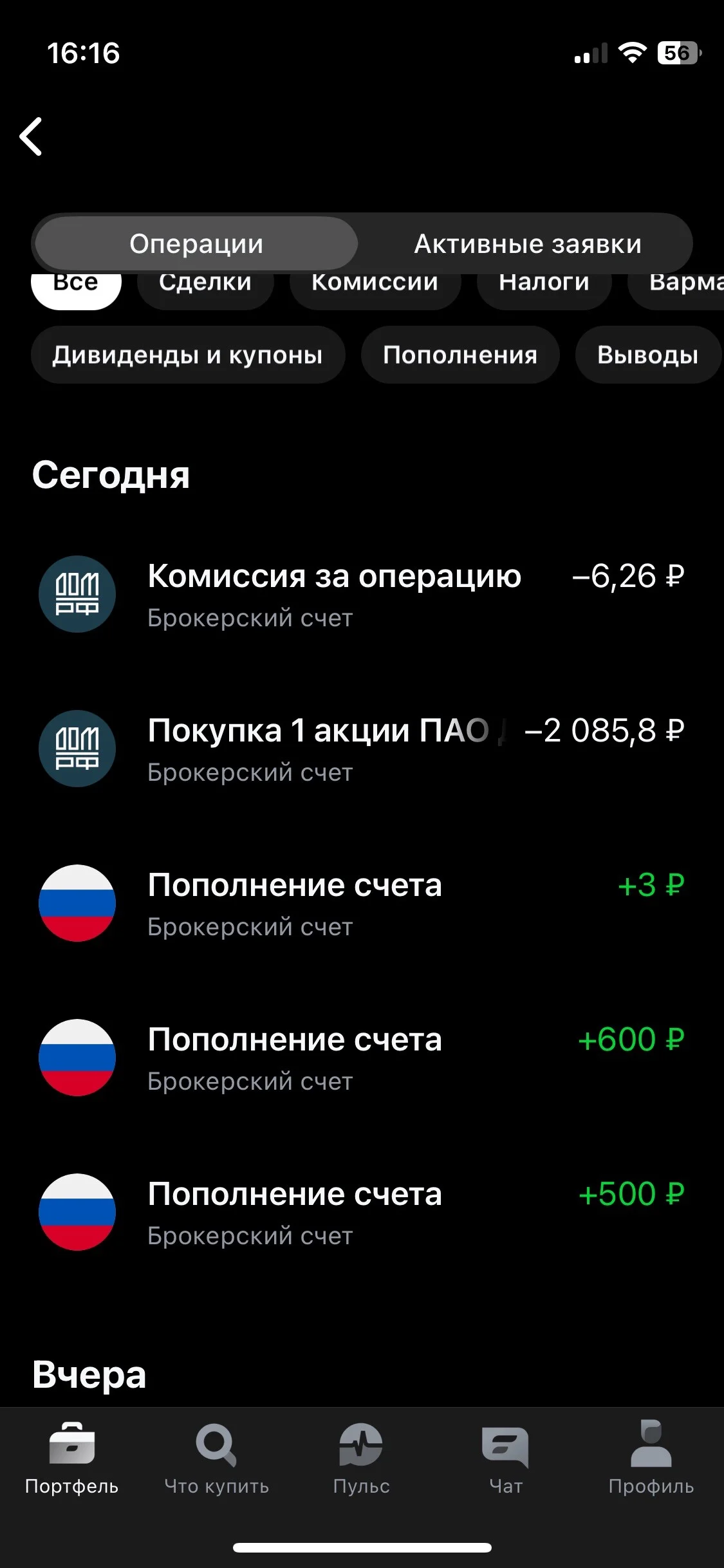Open the Пульс tab
This screenshot has width=724, height=1568.
(362, 1459)
